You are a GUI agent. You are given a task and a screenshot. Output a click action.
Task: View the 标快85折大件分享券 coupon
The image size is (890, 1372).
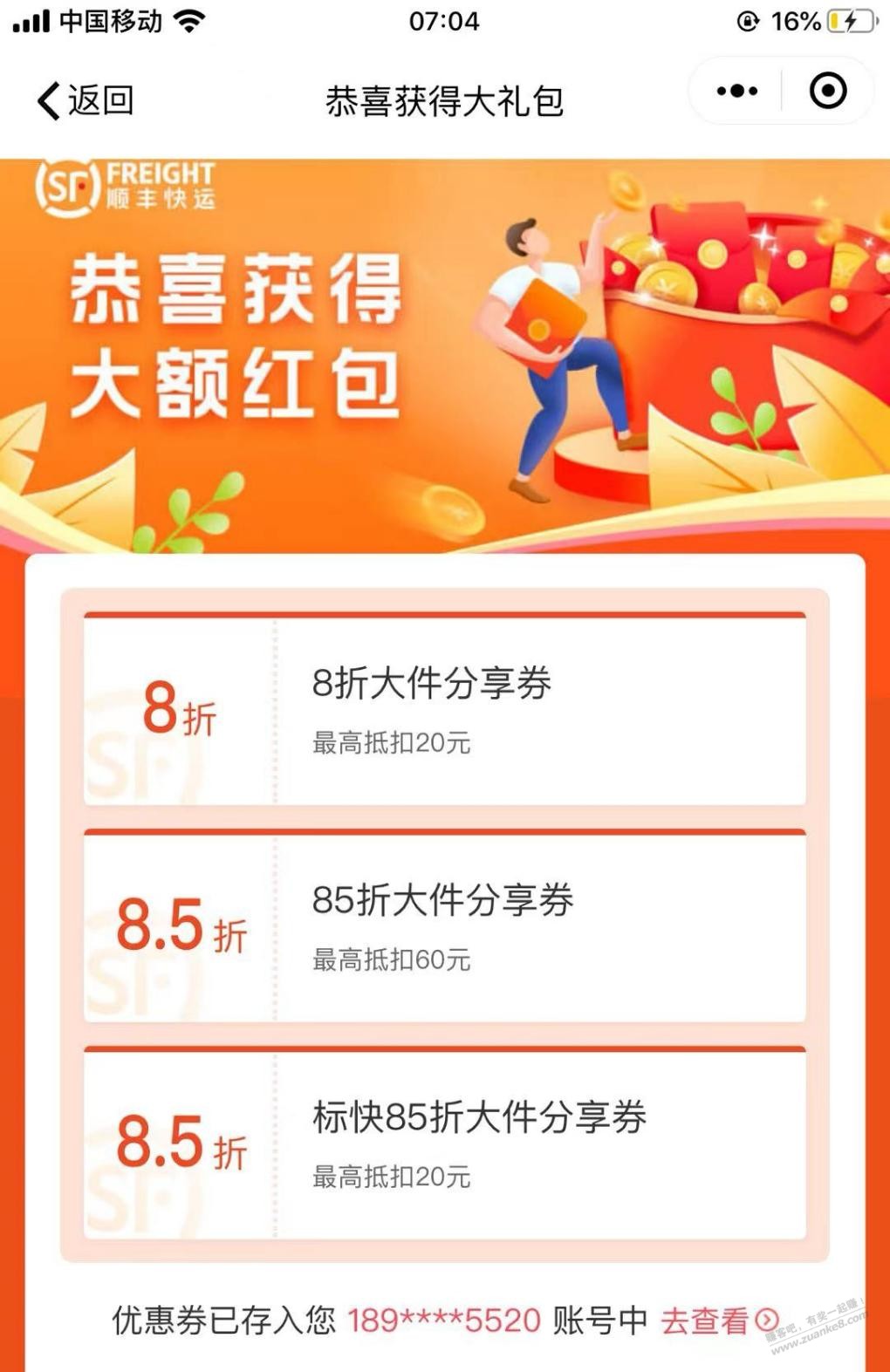click(x=444, y=1144)
